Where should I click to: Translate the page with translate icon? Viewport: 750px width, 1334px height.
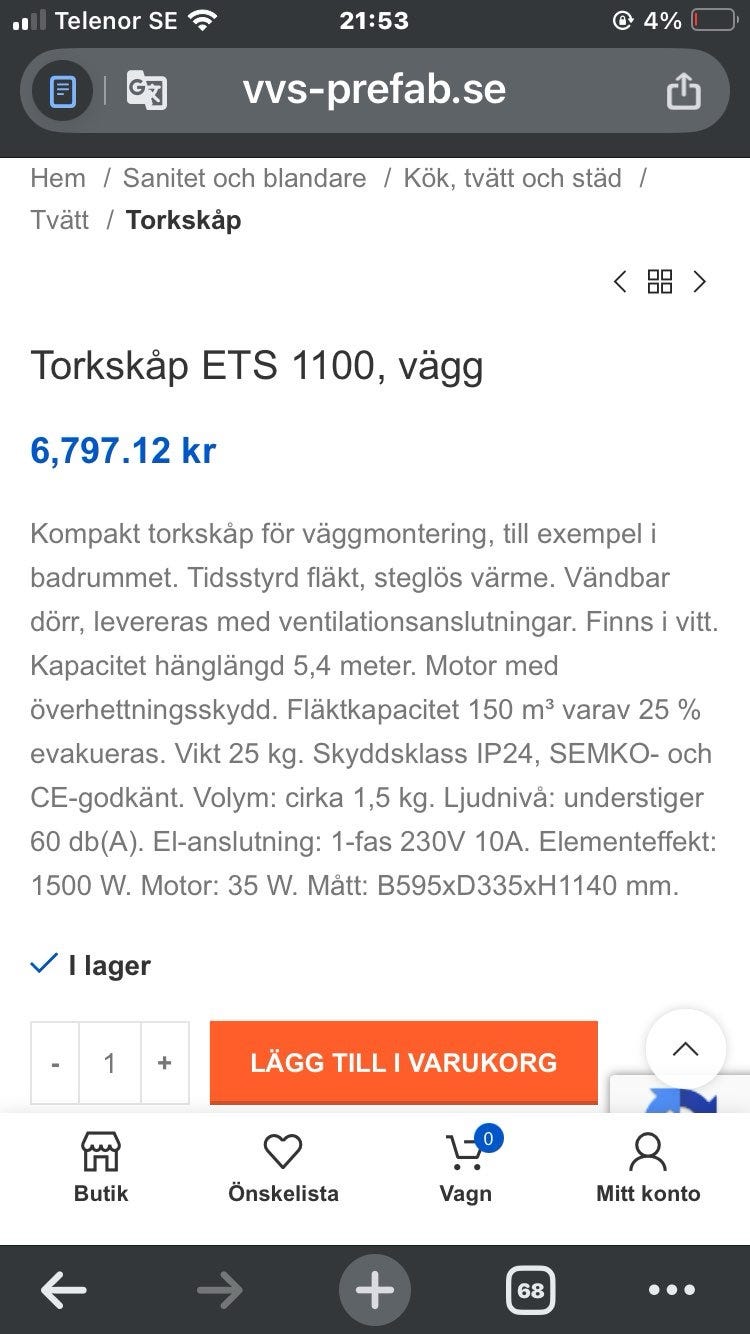pyautogui.click(x=146, y=92)
